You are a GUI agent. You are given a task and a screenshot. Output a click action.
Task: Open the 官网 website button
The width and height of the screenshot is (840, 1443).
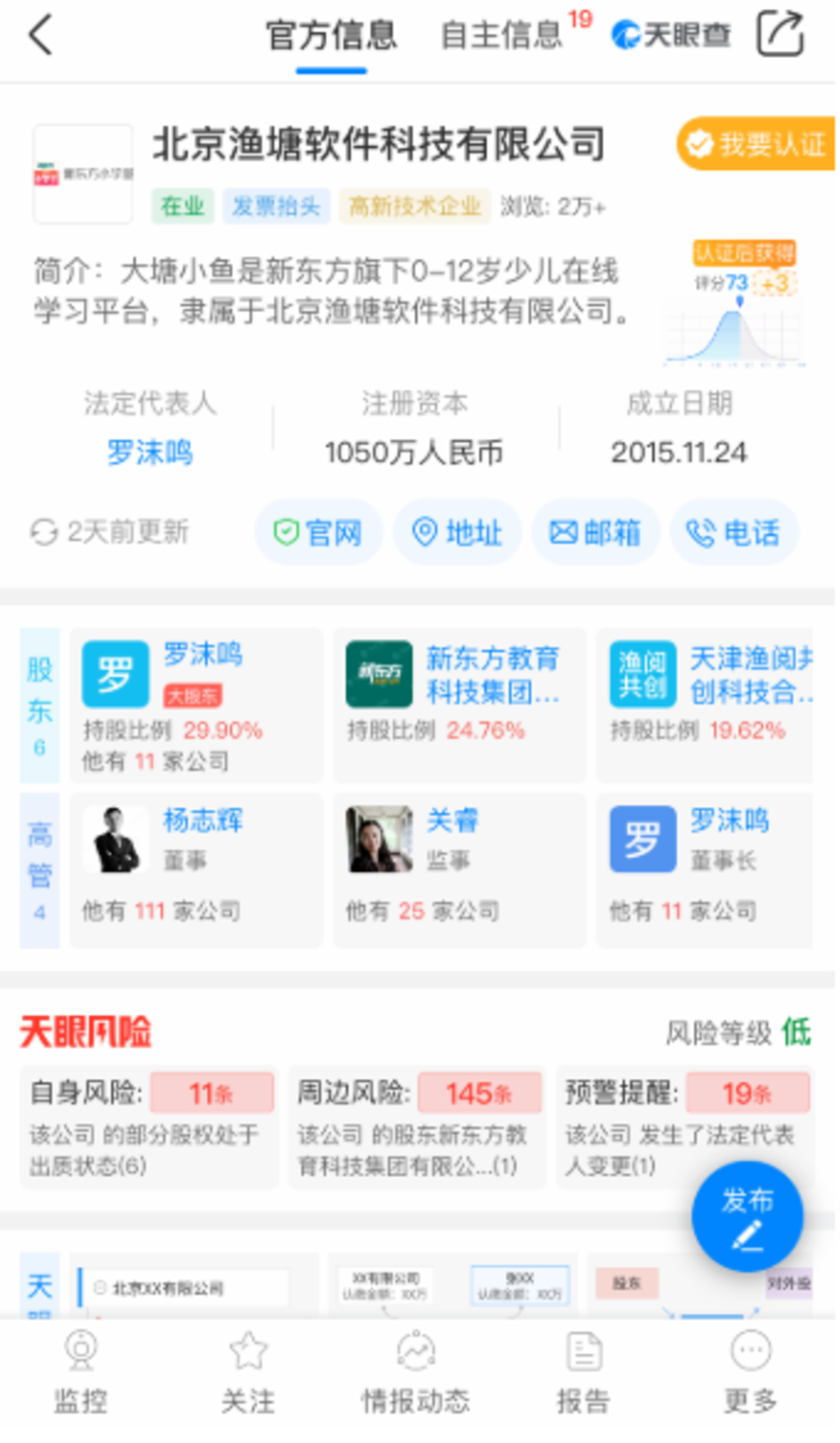(318, 533)
